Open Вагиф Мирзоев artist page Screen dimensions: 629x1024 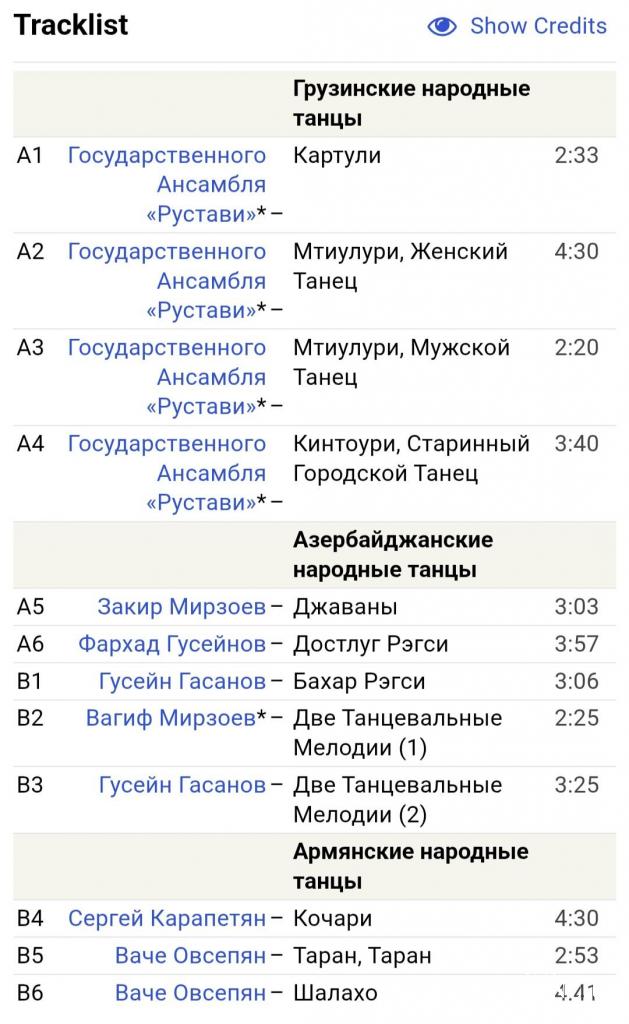point(170,718)
